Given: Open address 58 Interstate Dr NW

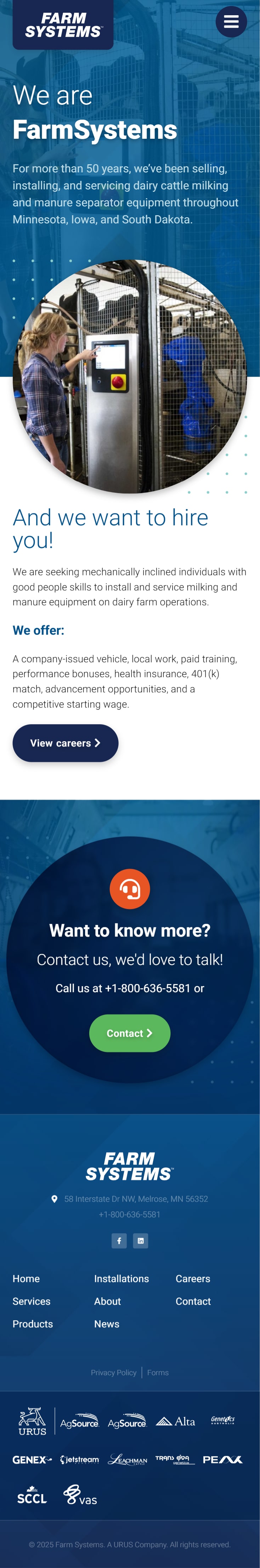Looking at the screenshot, I should (136, 1198).
